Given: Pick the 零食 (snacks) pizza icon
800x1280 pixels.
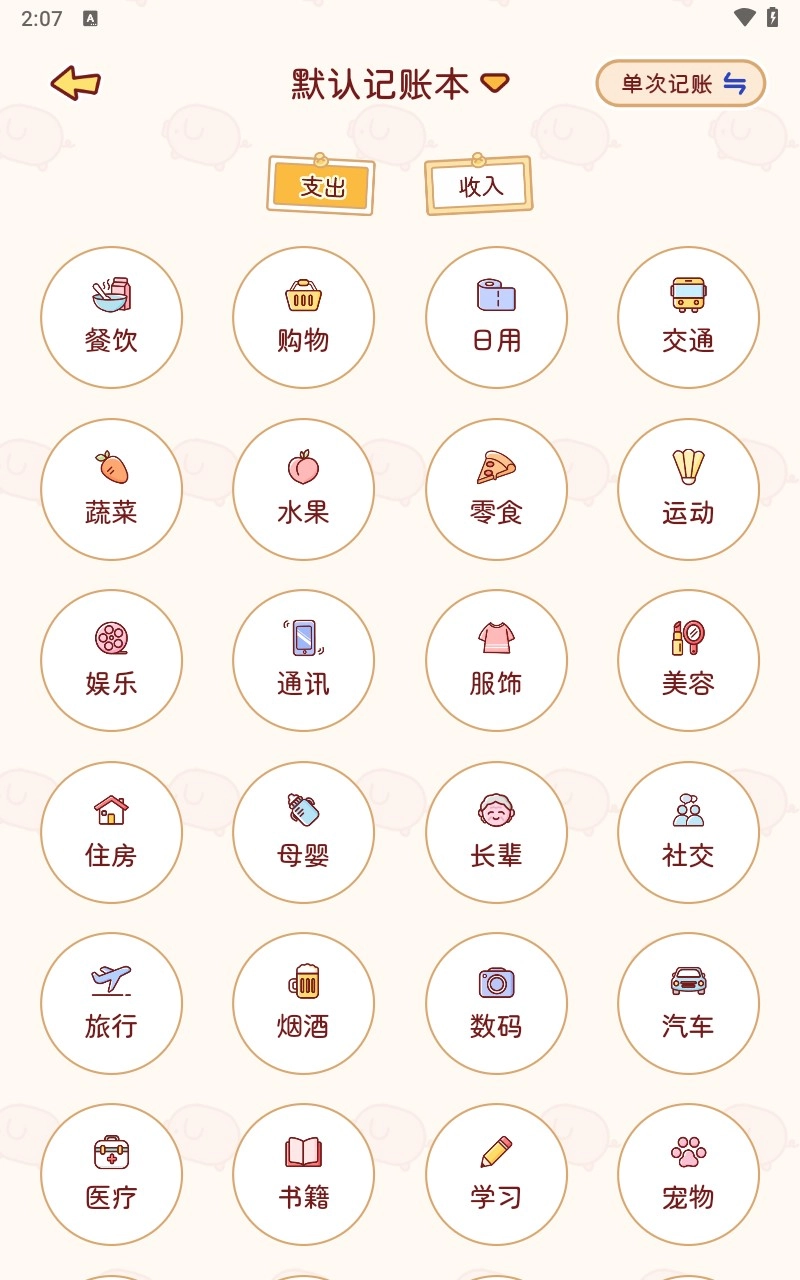Looking at the screenshot, I should click(x=496, y=489).
